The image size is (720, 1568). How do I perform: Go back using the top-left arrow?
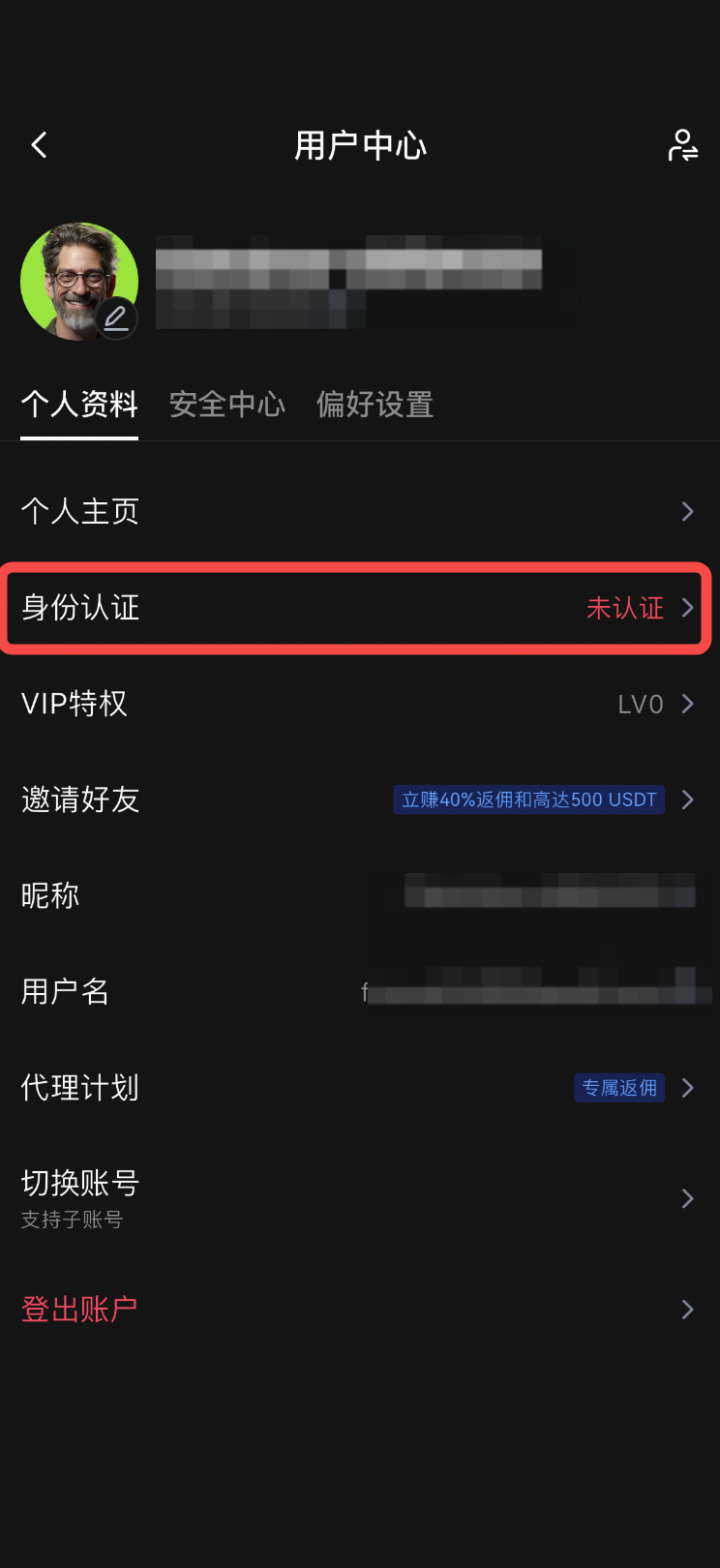pos(40,145)
